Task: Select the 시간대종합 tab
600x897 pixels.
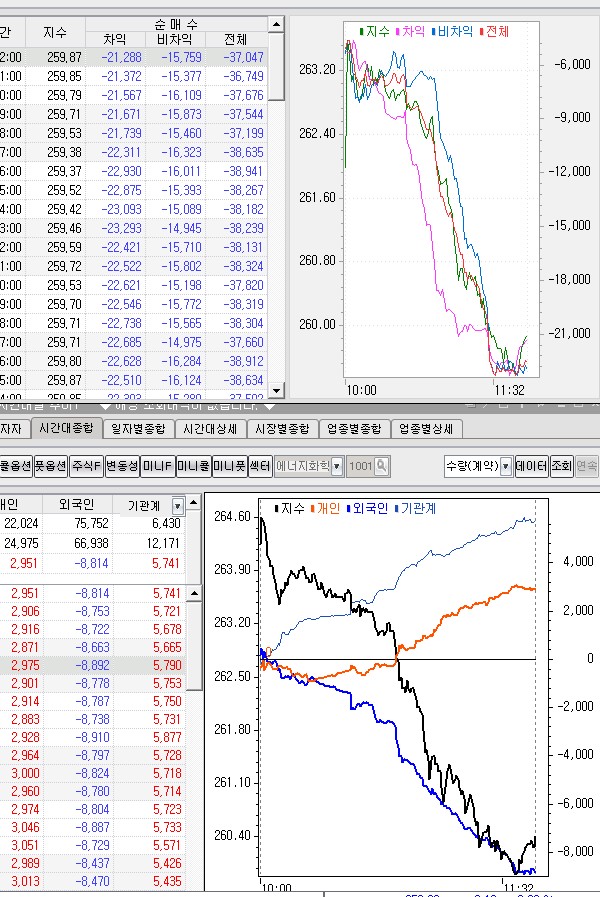Action: pos(65,429)
